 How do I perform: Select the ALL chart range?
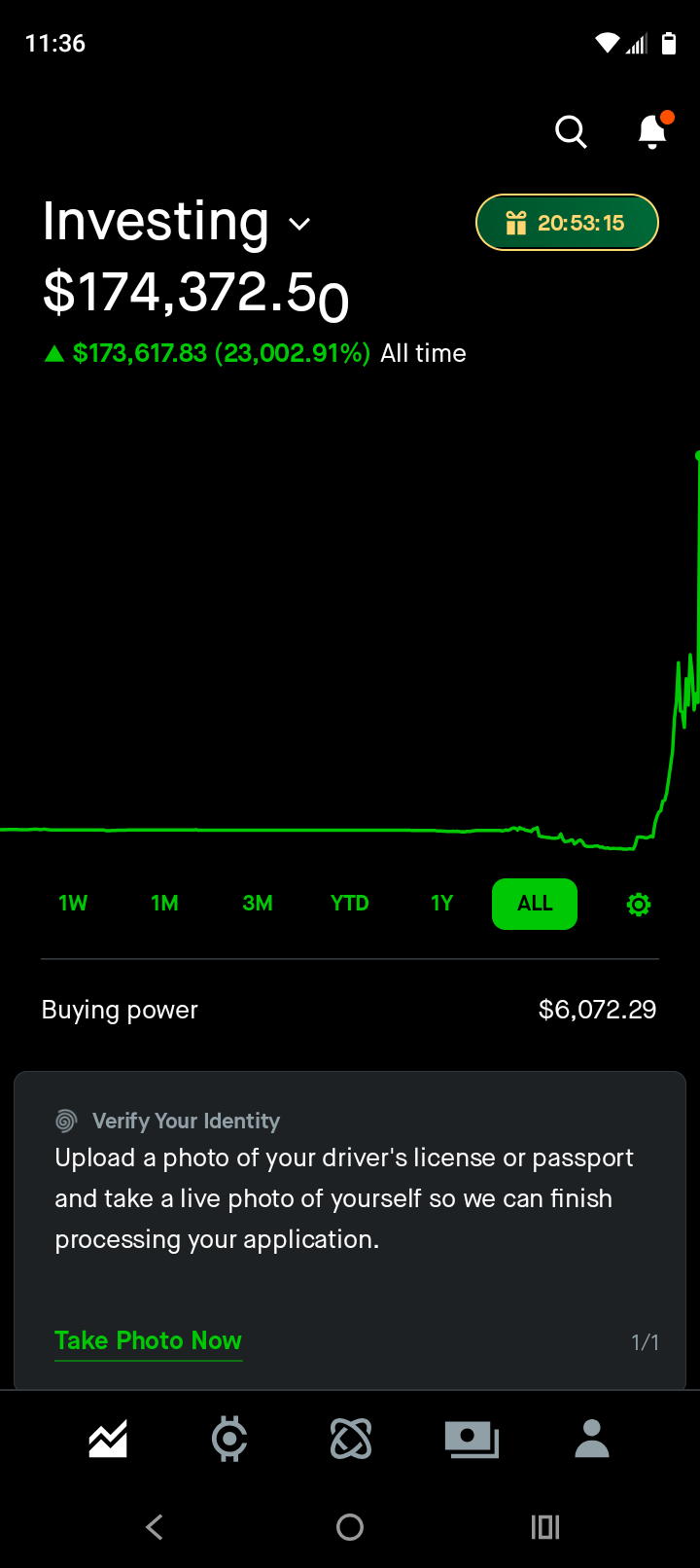[x=535, y=904]
